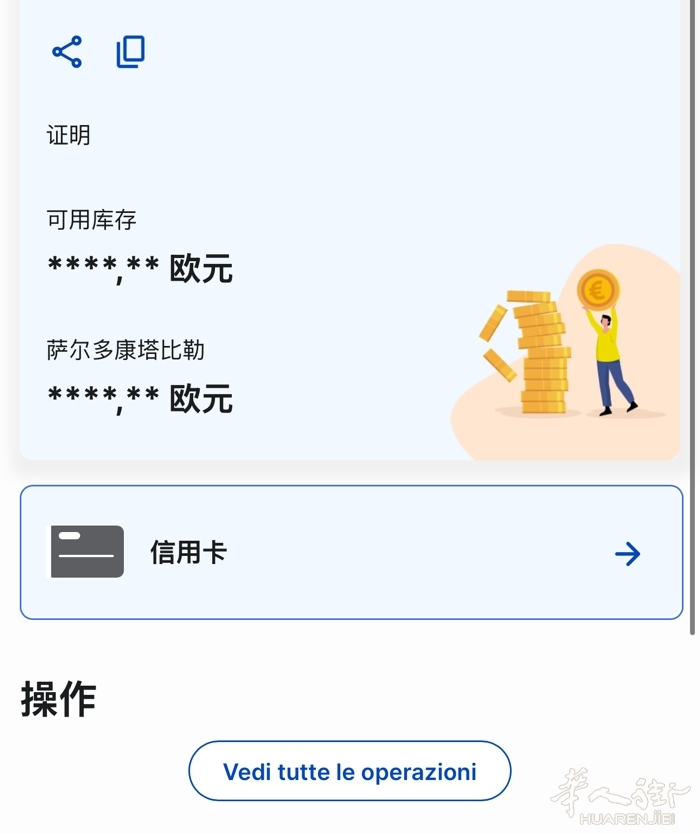
Task: Open the 信用卡 card row
Action: tap(351, 553)
